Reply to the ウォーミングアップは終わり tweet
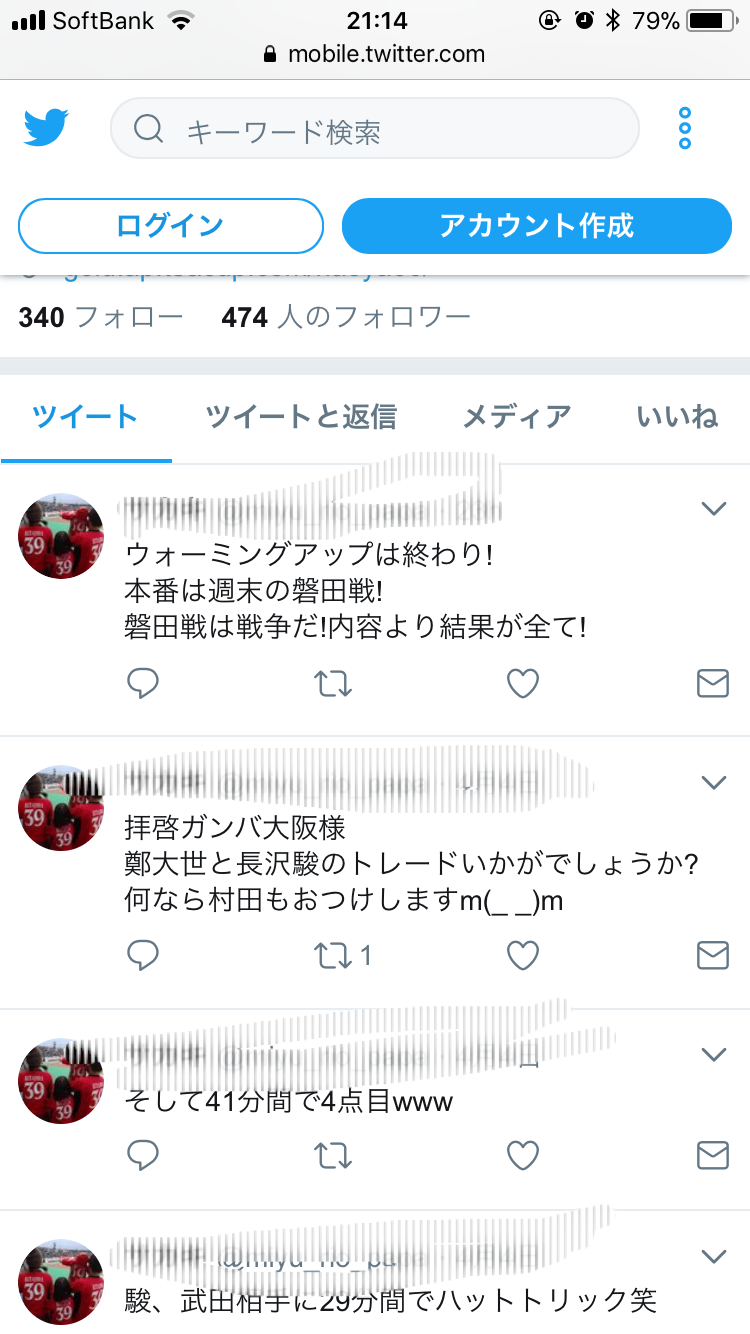The image size is (750, 1334). 144,683
